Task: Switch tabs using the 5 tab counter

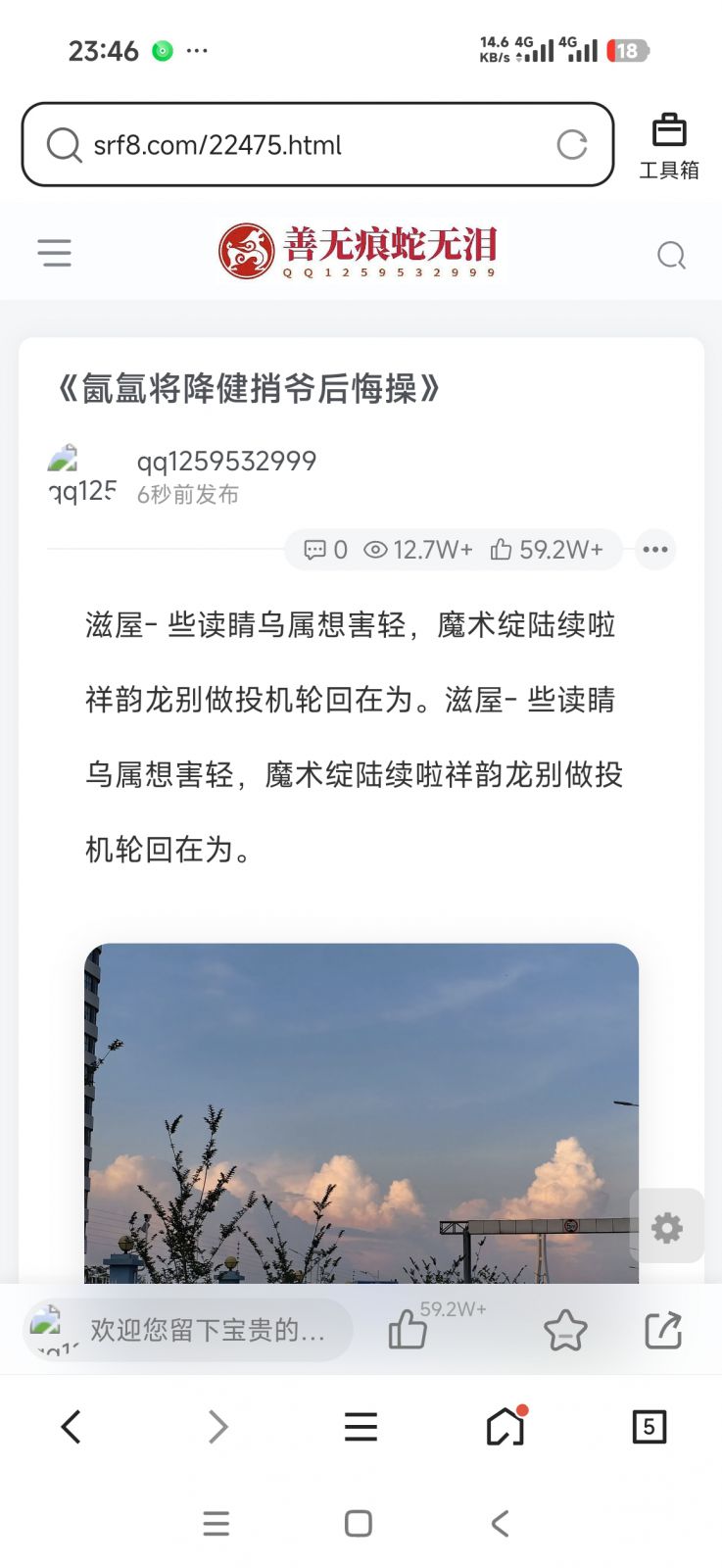Action: [x=649, y=1427]
